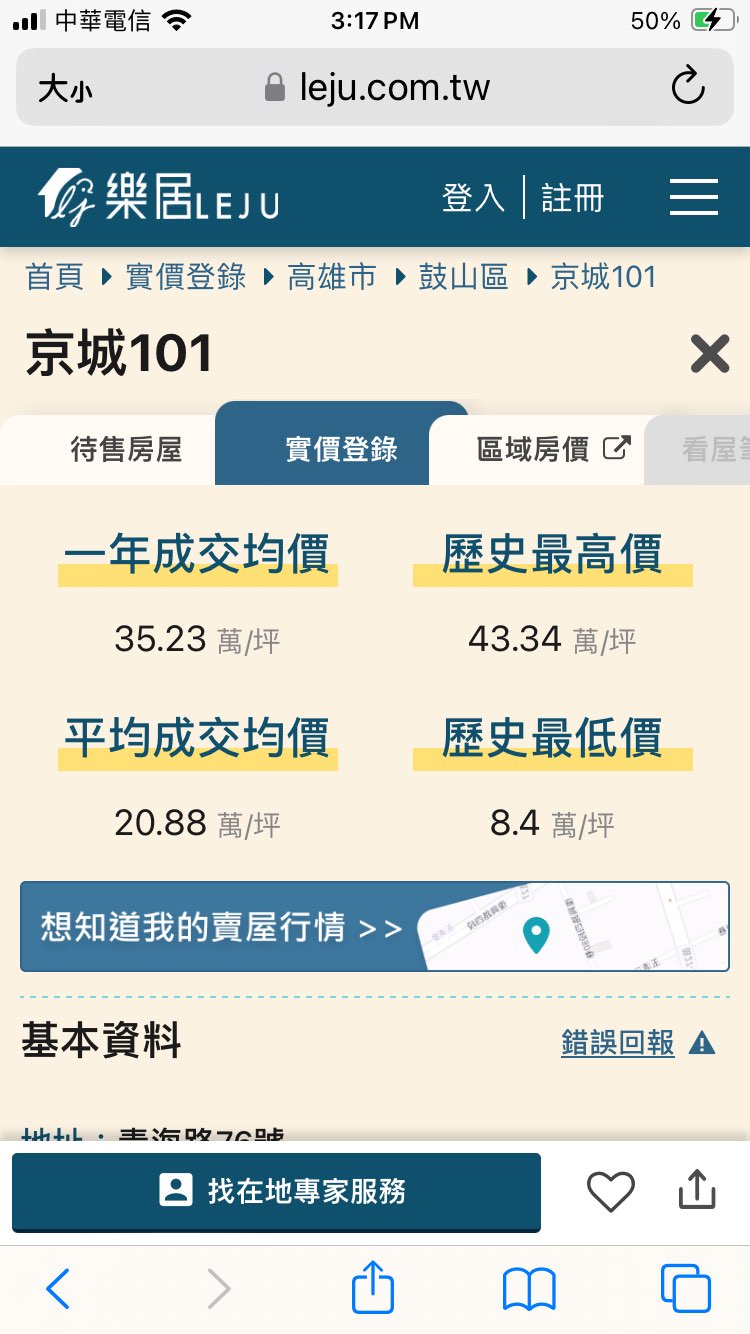The height and width of the screenshot is (1334, 750).
Task: Reload the page in Safari
Action: (688, 87)
